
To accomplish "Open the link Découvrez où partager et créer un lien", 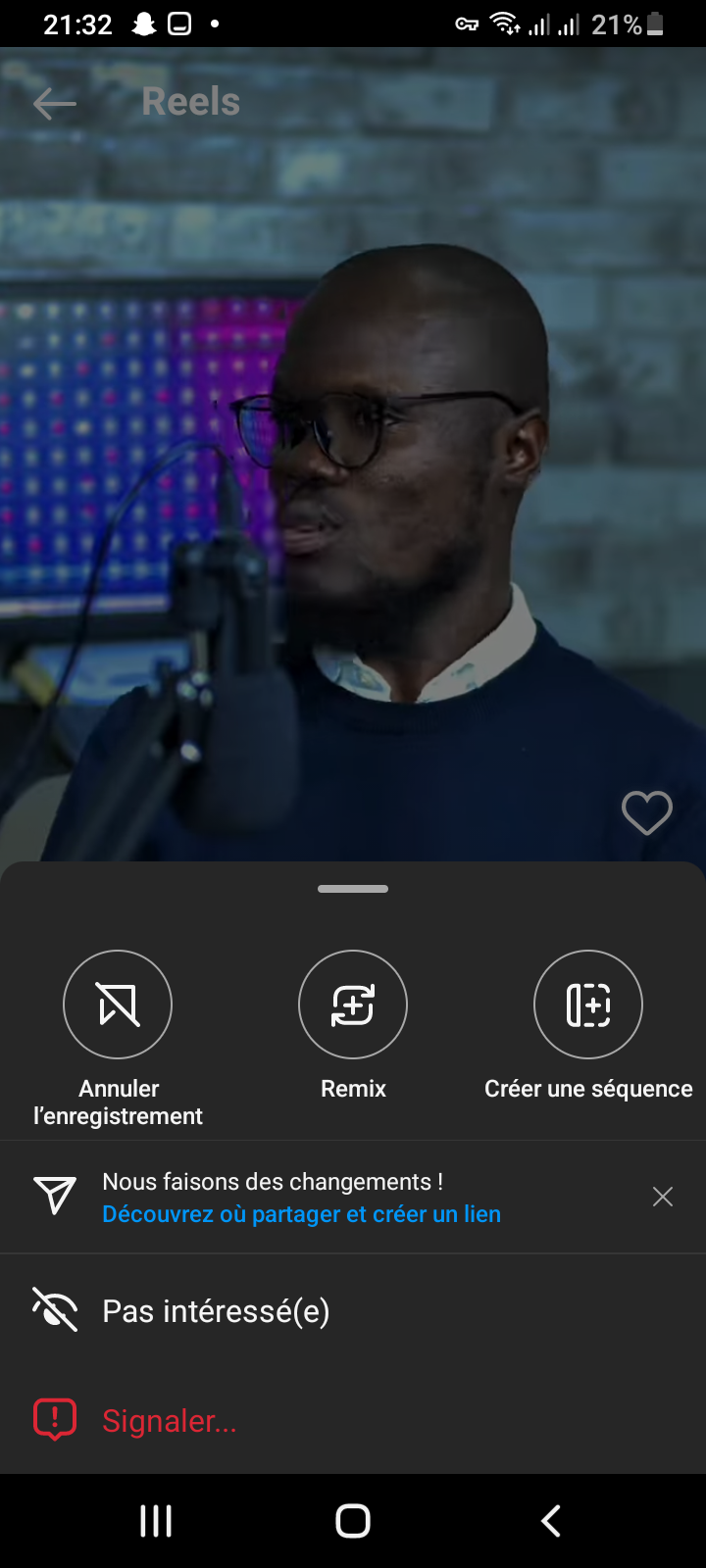I will pyautogui.click(x=301, y=1214).
